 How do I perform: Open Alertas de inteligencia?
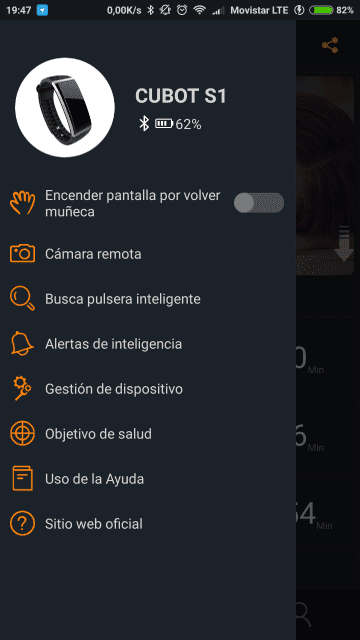148,344
